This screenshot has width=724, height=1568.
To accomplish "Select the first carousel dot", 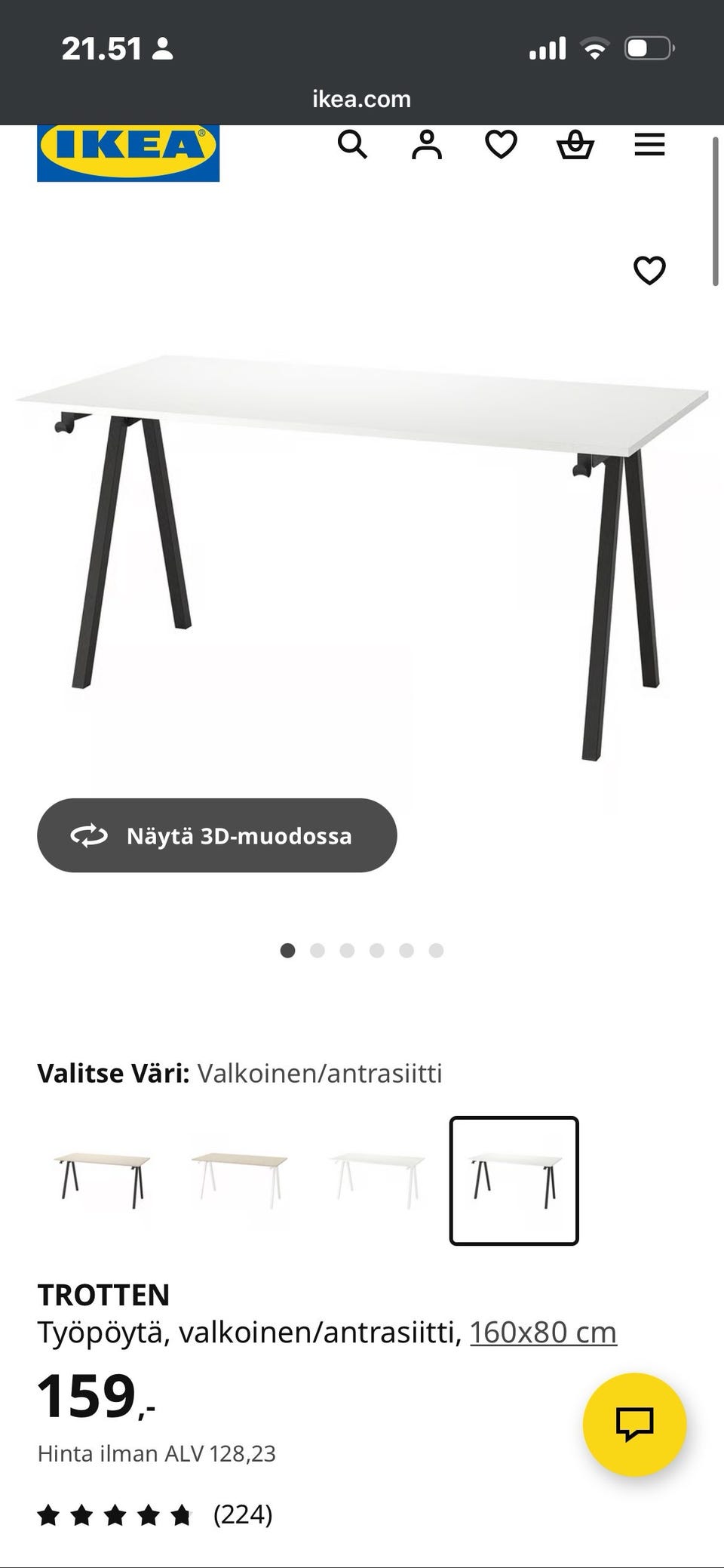I will [x=288, y=951].
